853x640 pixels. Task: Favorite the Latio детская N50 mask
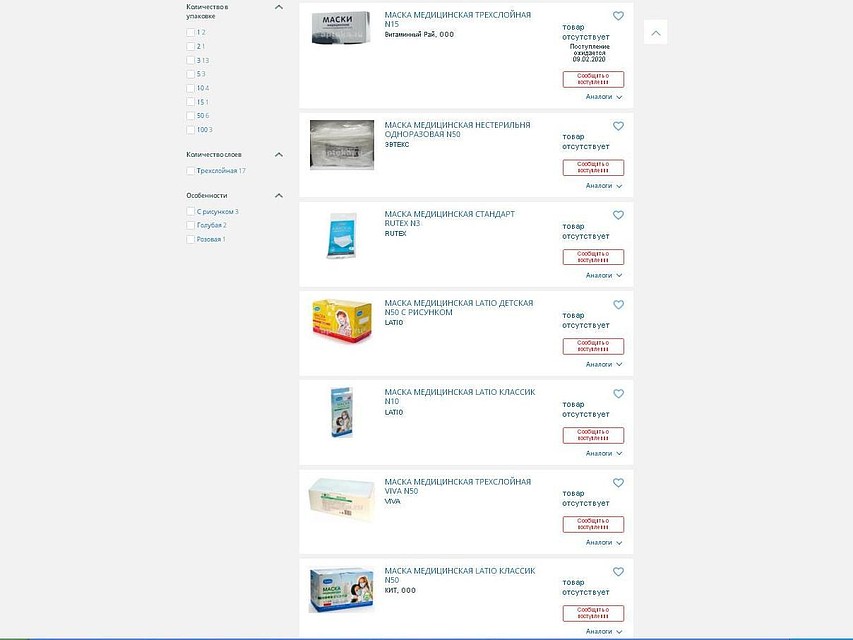point(618,305)
